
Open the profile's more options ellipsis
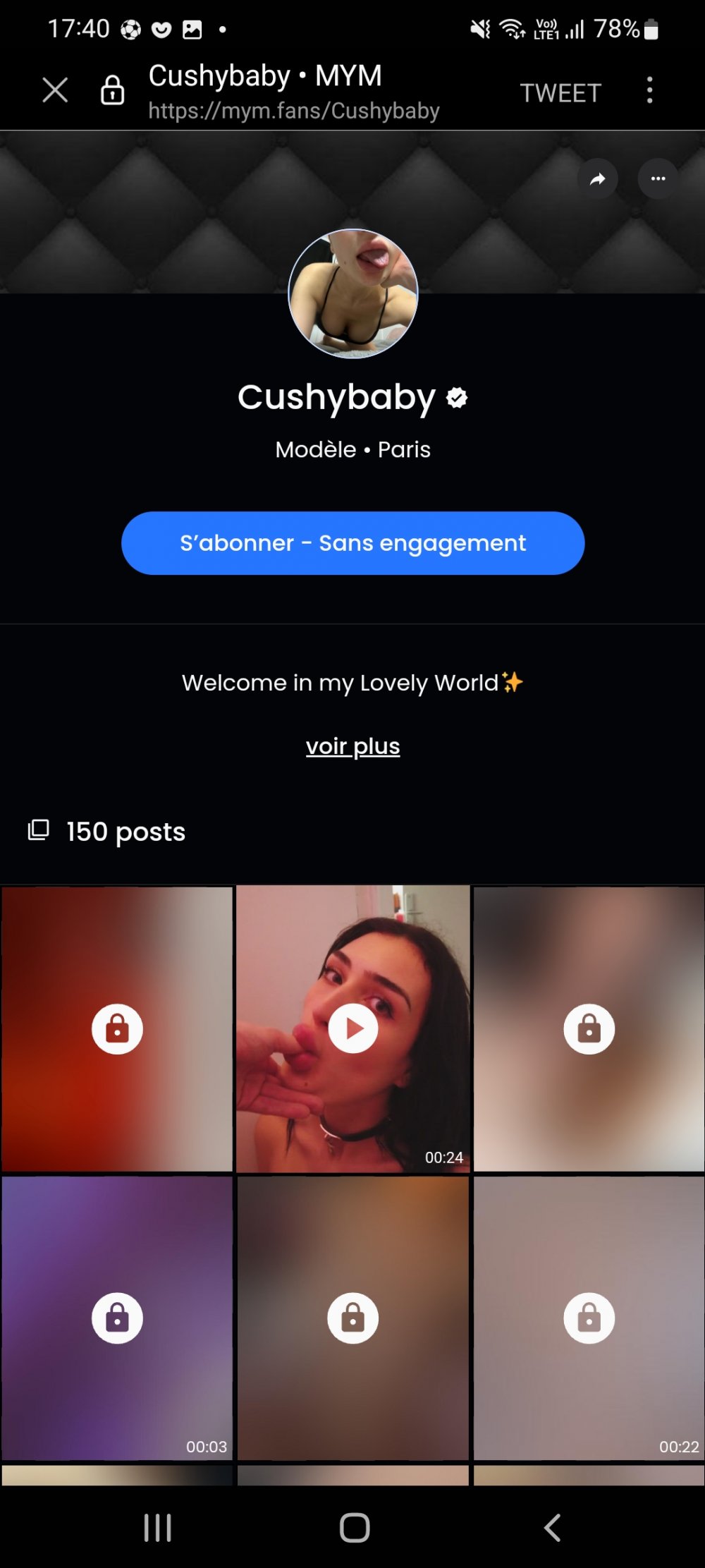point(658,179)
